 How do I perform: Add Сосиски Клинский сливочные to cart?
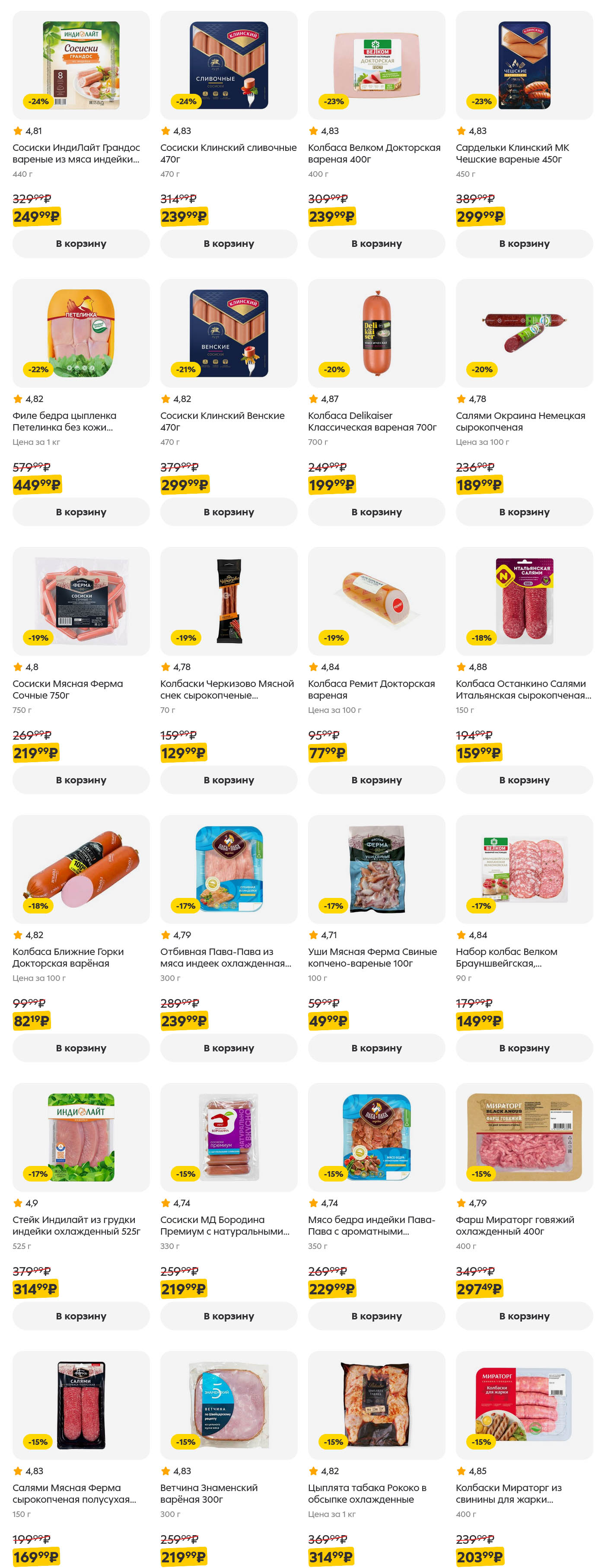[x=229, y=243]
